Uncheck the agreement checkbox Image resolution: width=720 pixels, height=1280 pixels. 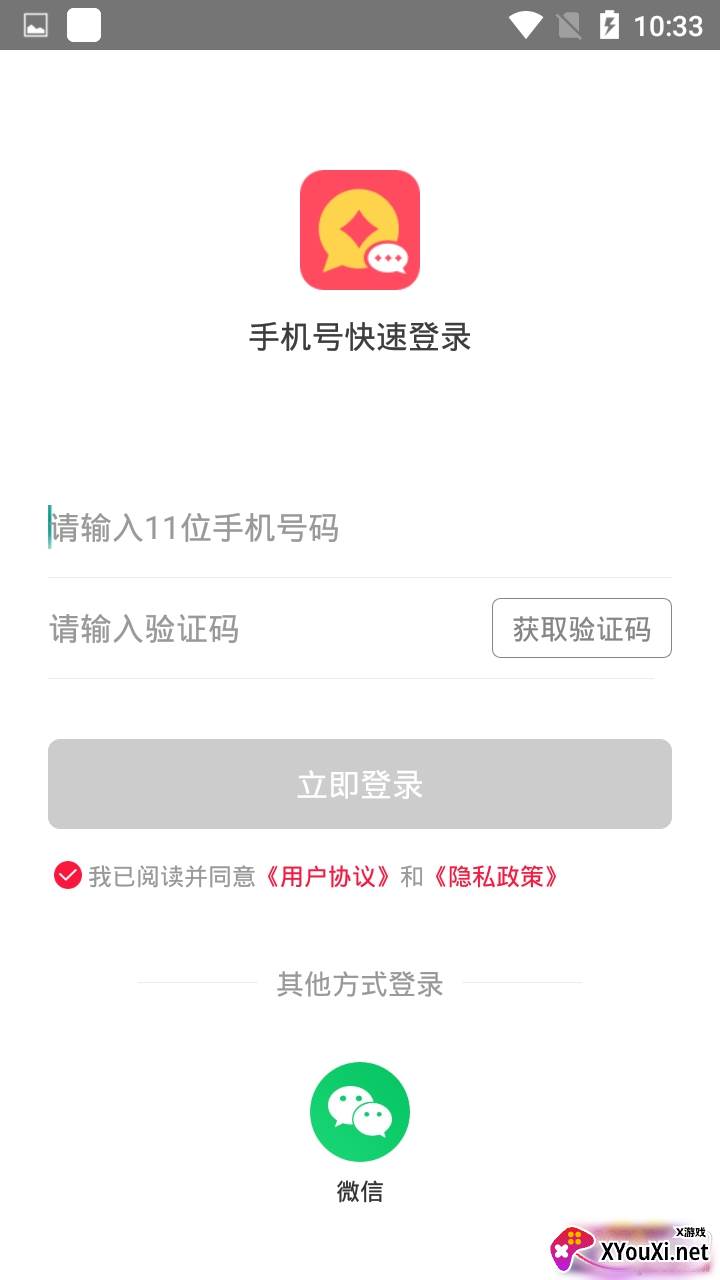pyautogui.click(x=67, y=876)
